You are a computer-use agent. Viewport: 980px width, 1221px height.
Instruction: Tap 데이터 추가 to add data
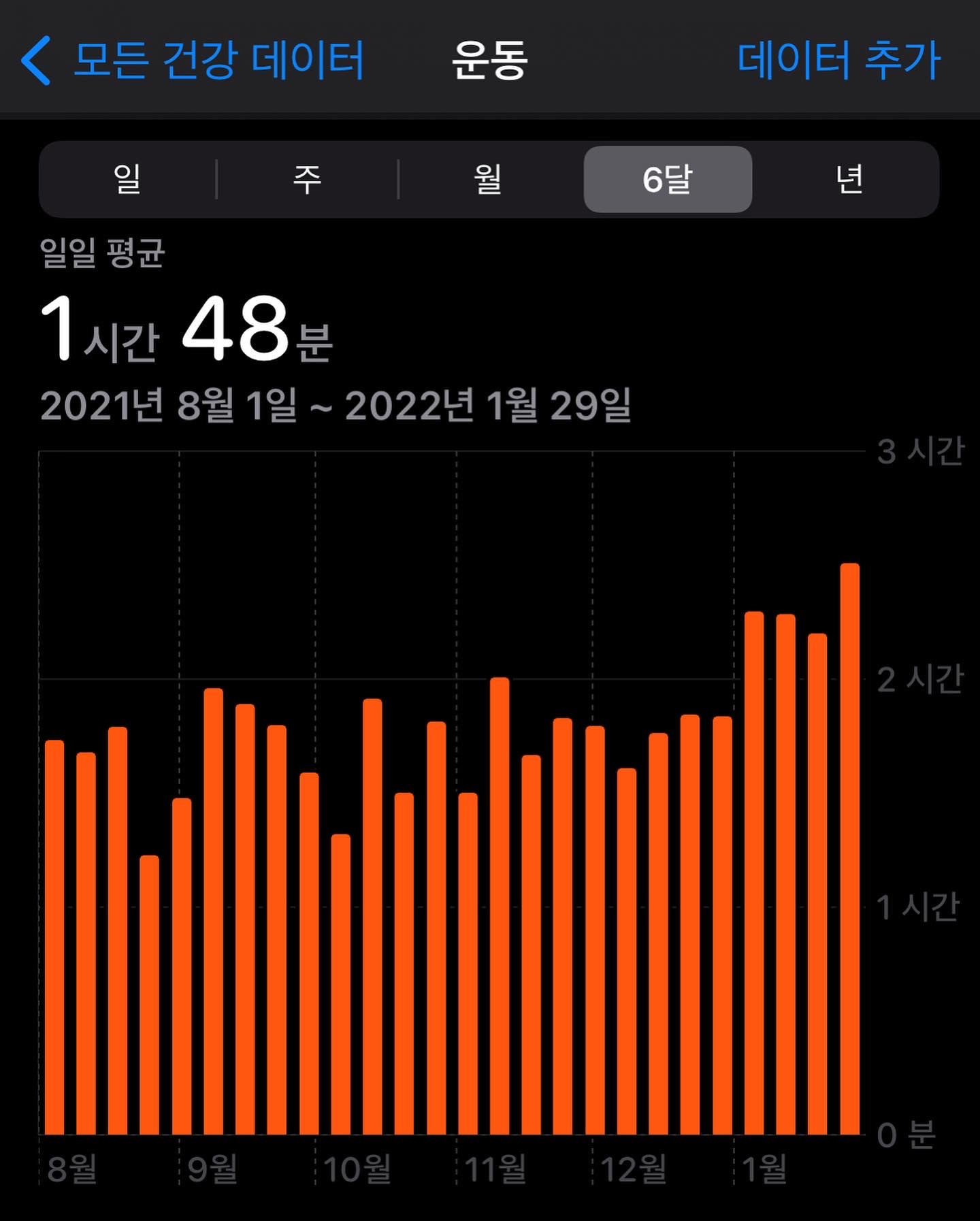pyautogui.click(x=838, y=60)
